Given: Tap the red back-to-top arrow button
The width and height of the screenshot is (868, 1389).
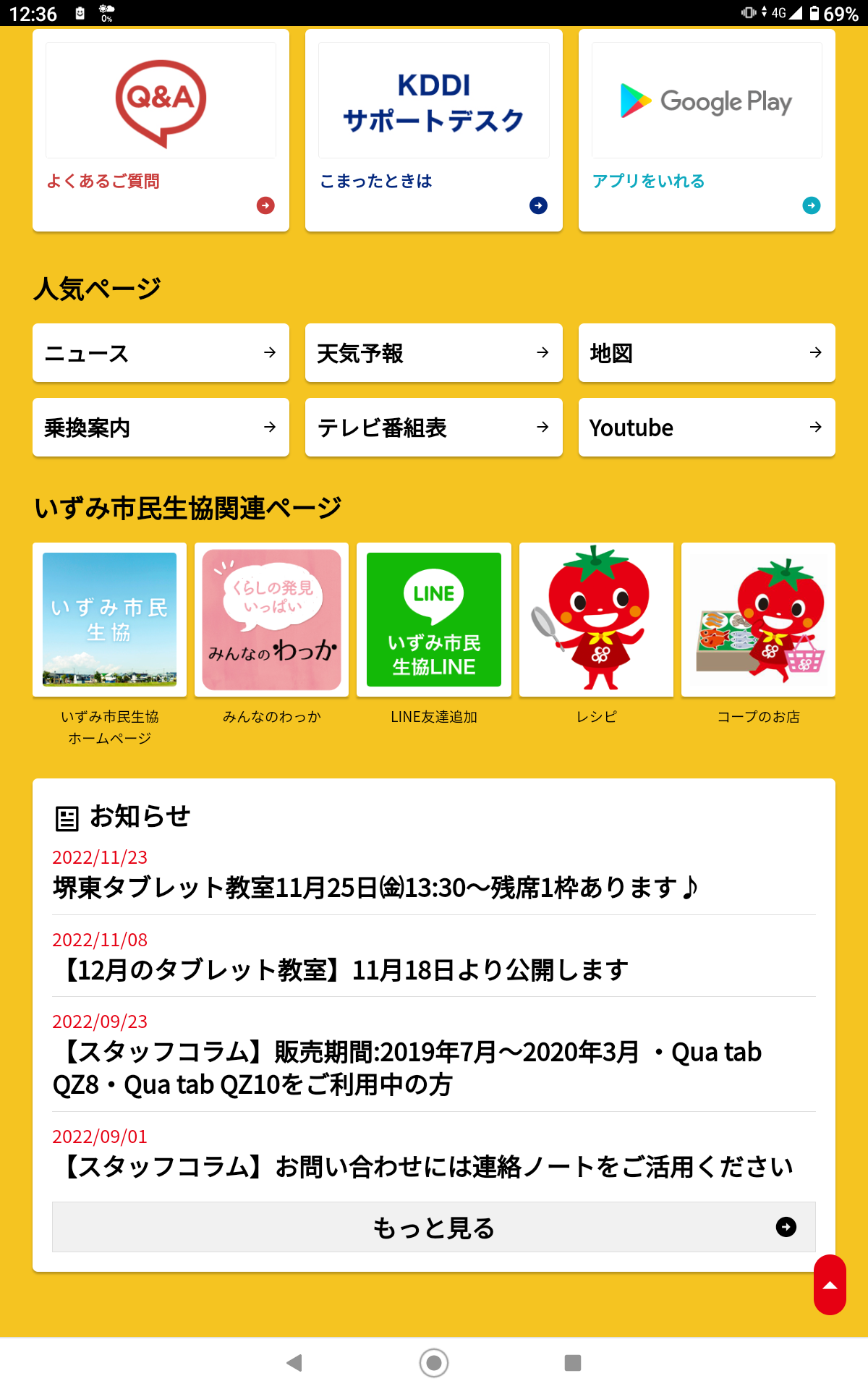Looking at the screenshot, I should pyautogui.click(x=830, y=1285).
